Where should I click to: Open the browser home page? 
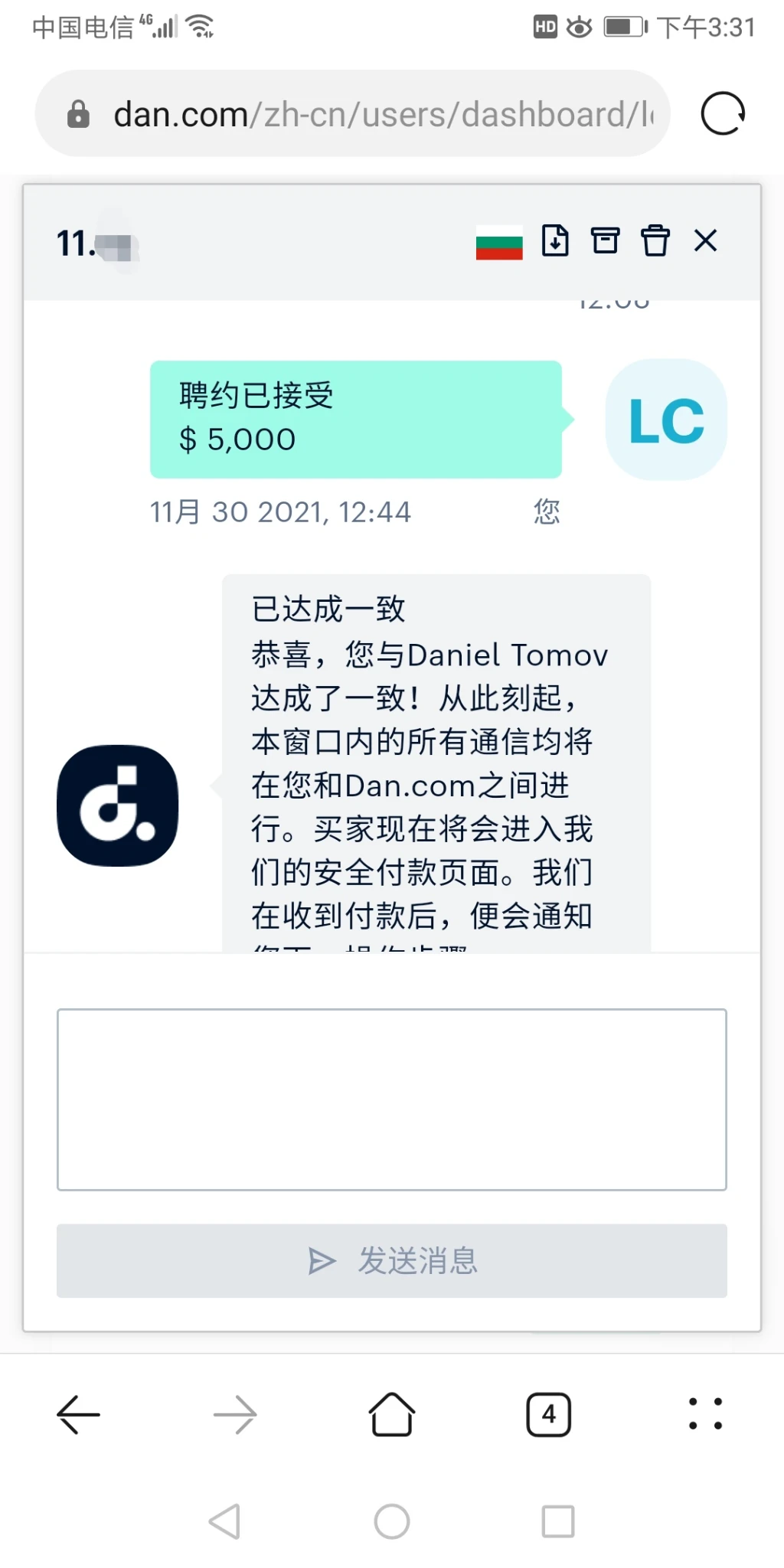click(391, 1414)
